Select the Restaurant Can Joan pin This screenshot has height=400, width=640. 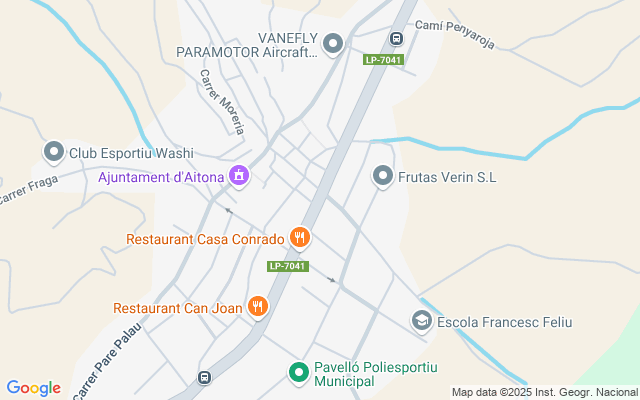[x=258, y=307]
